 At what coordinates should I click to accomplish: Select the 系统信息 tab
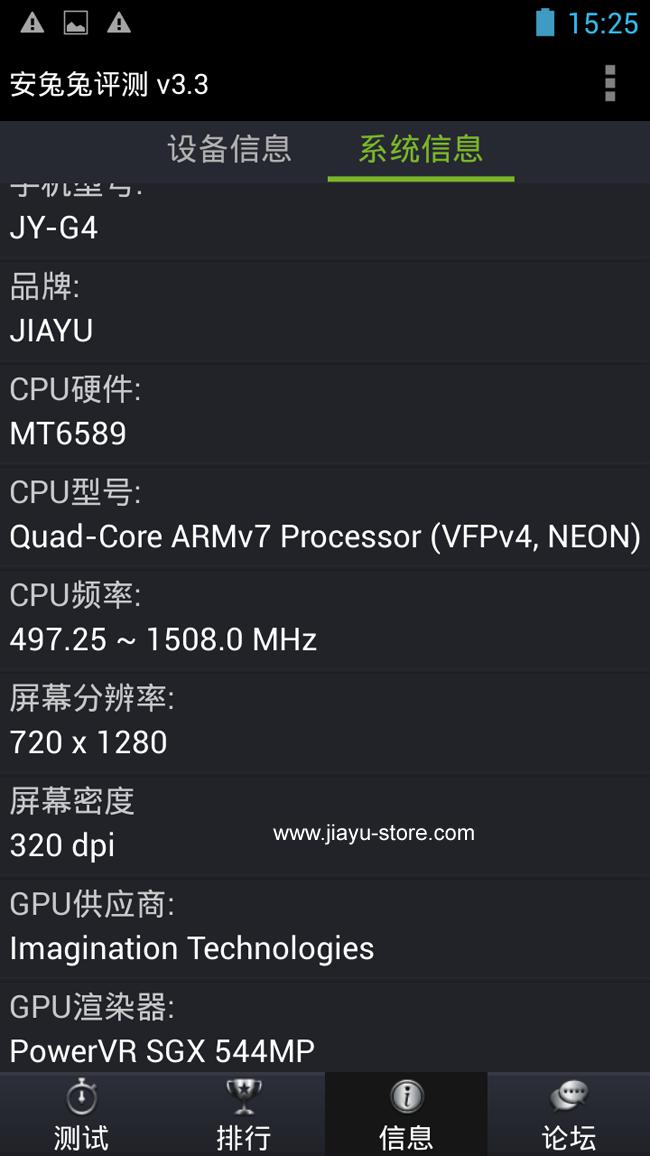(420, 150)
